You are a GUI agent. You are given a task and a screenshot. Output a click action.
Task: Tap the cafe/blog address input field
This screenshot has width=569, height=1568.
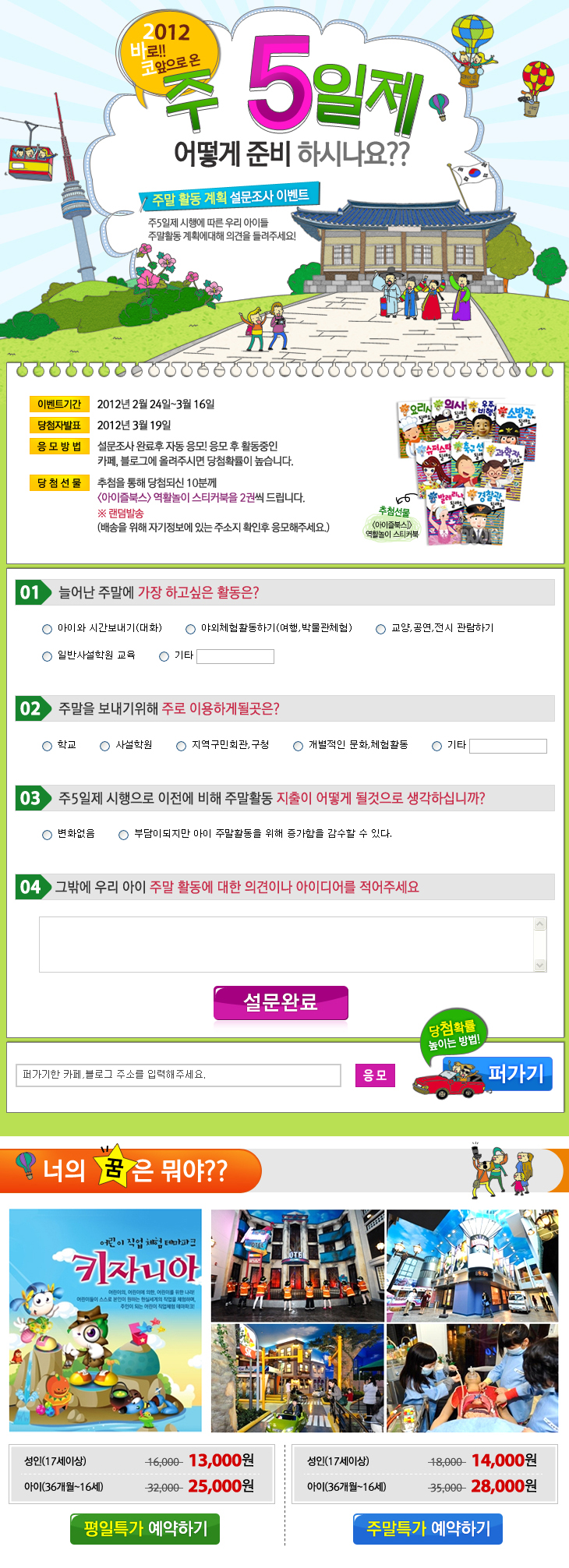178,1075
